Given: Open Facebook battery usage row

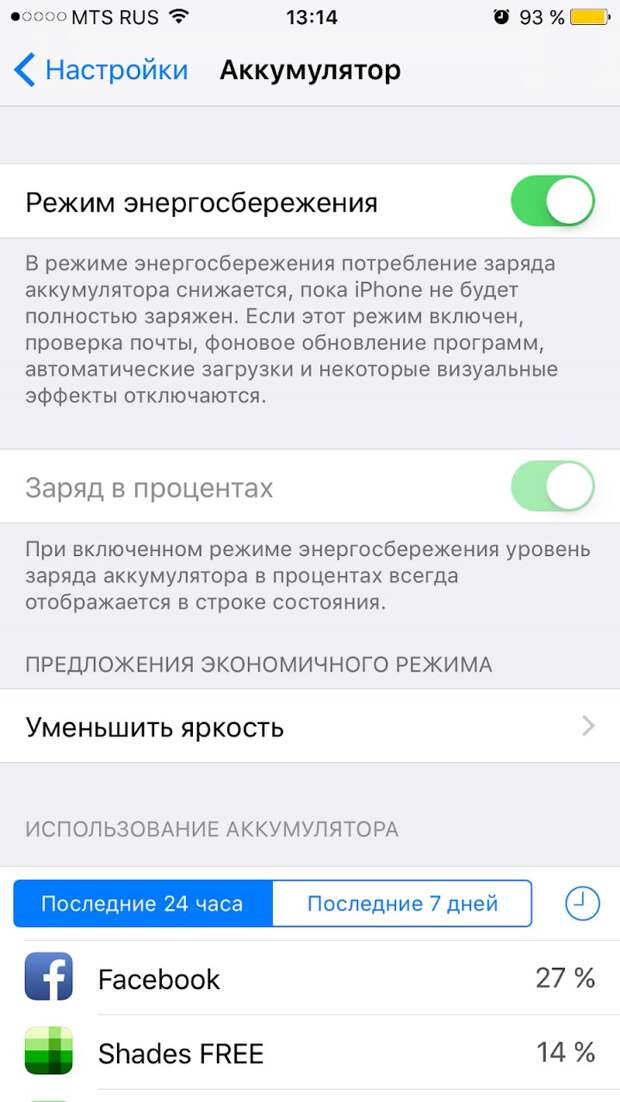Looking at the screenshot, I should (310, 978).
